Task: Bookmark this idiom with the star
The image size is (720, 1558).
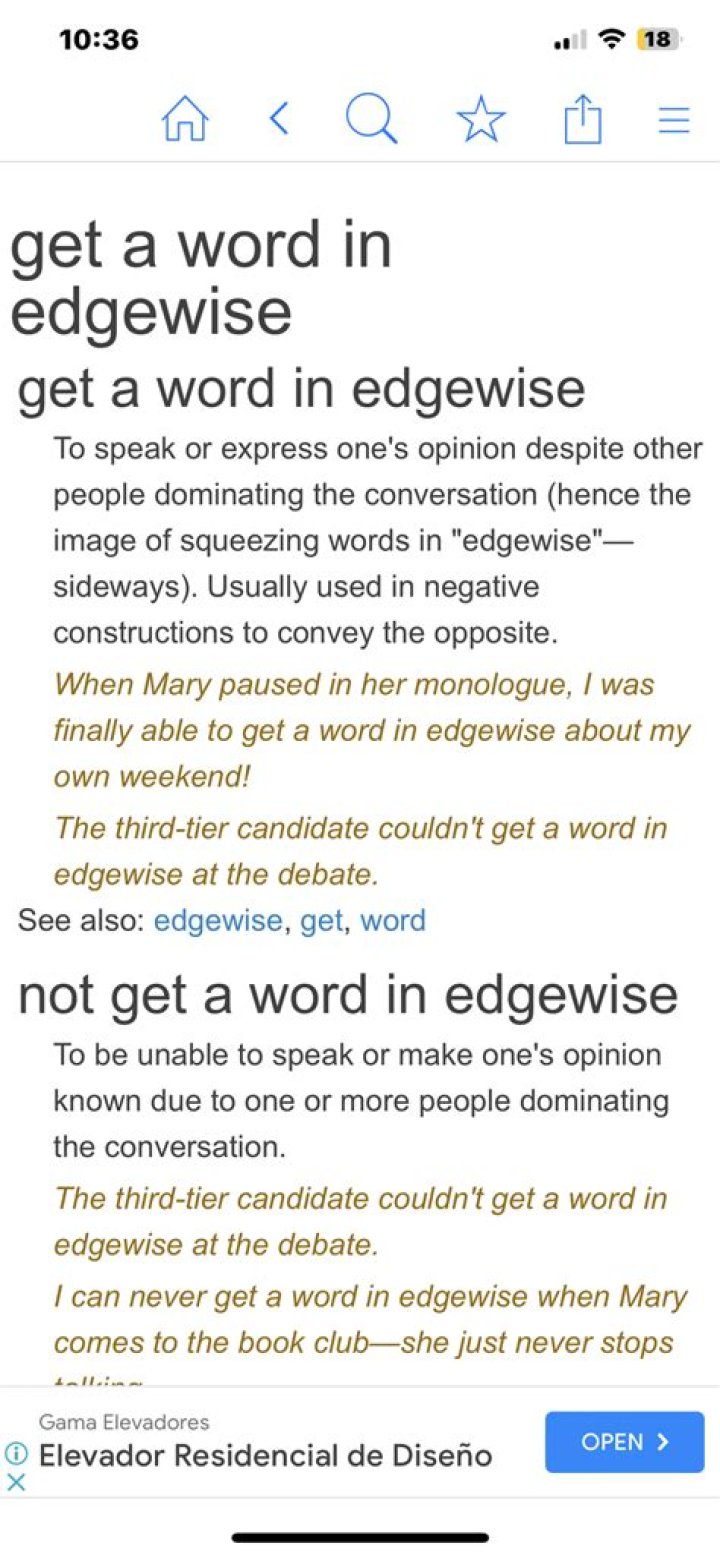Action: pyautogui.click(x=481, y=121)
